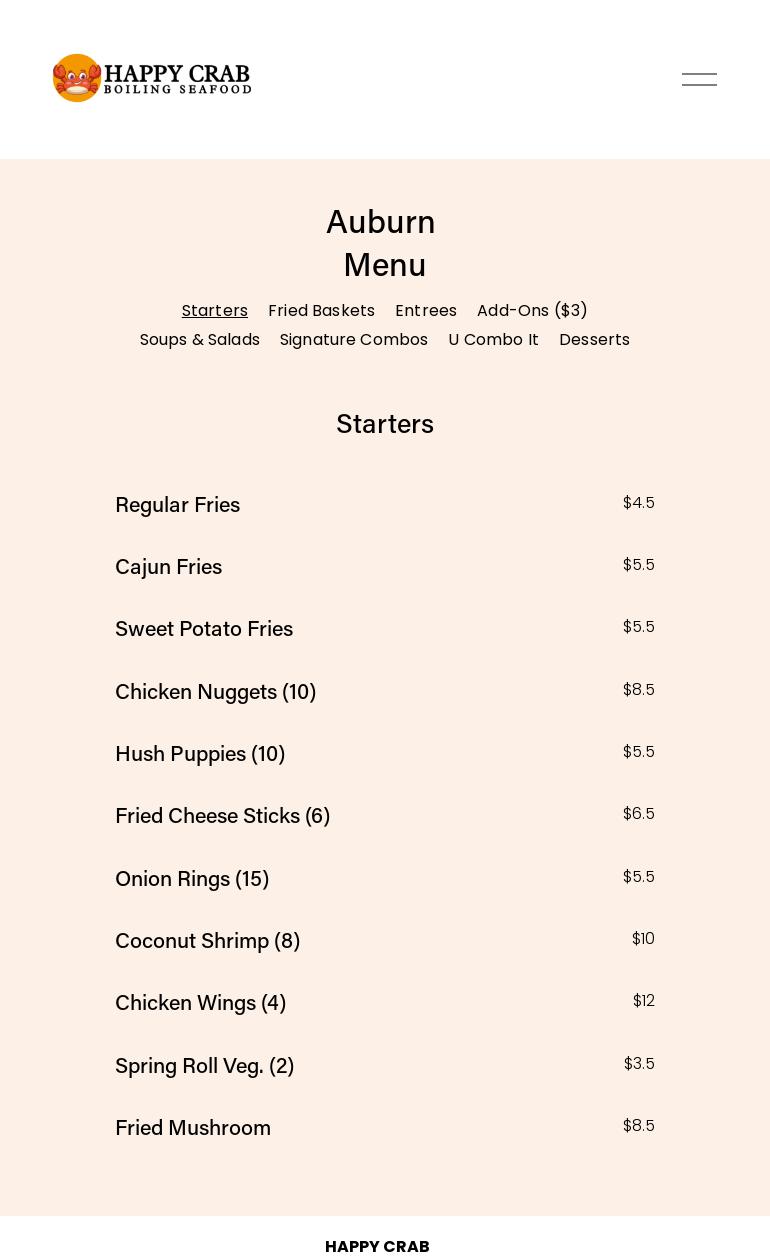Screen dimensions: 770x1259
Task: Click the Coconut Shrimp (8) price
Action: click(x=643, y=939)
